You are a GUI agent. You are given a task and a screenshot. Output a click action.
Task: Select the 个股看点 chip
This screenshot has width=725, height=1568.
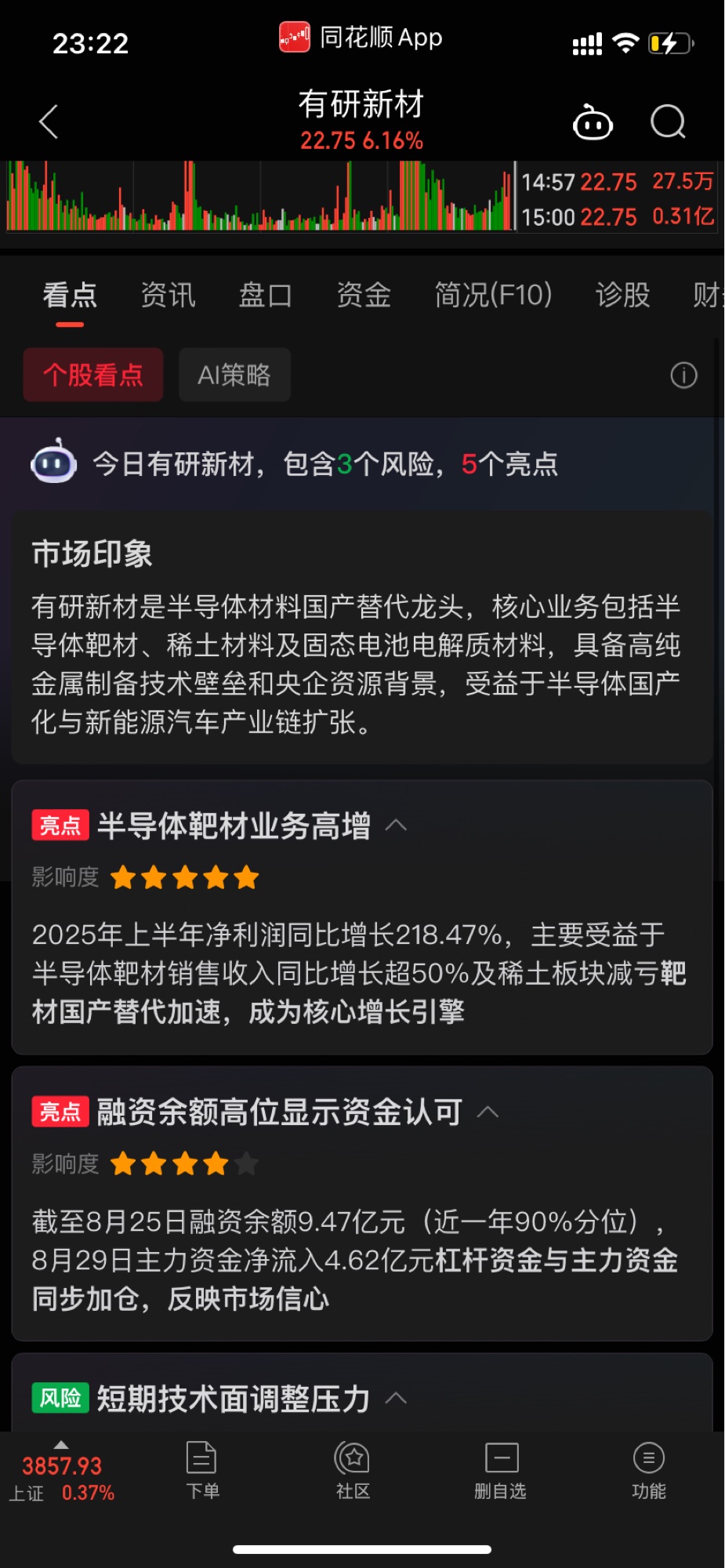[93, 376]
